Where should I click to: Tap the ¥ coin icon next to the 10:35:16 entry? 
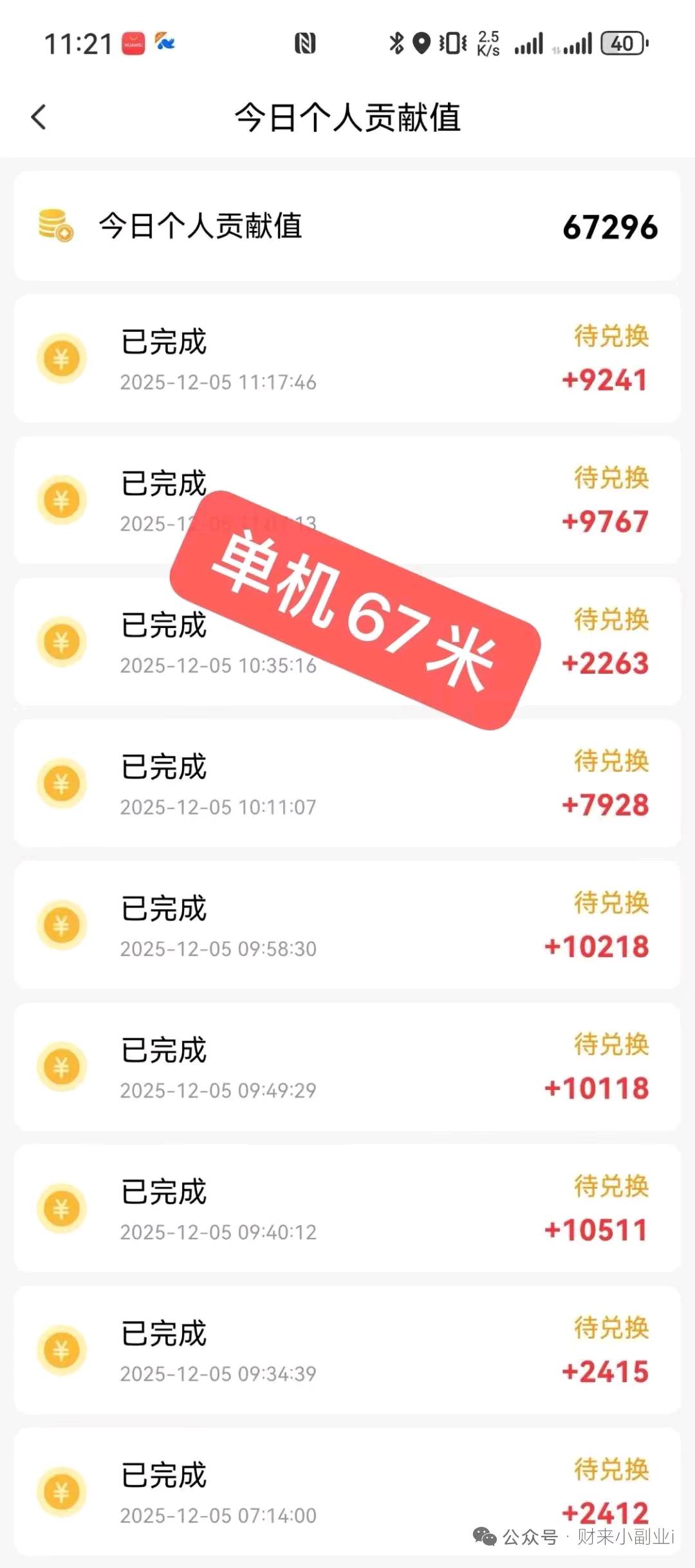[x=62, y=641]
